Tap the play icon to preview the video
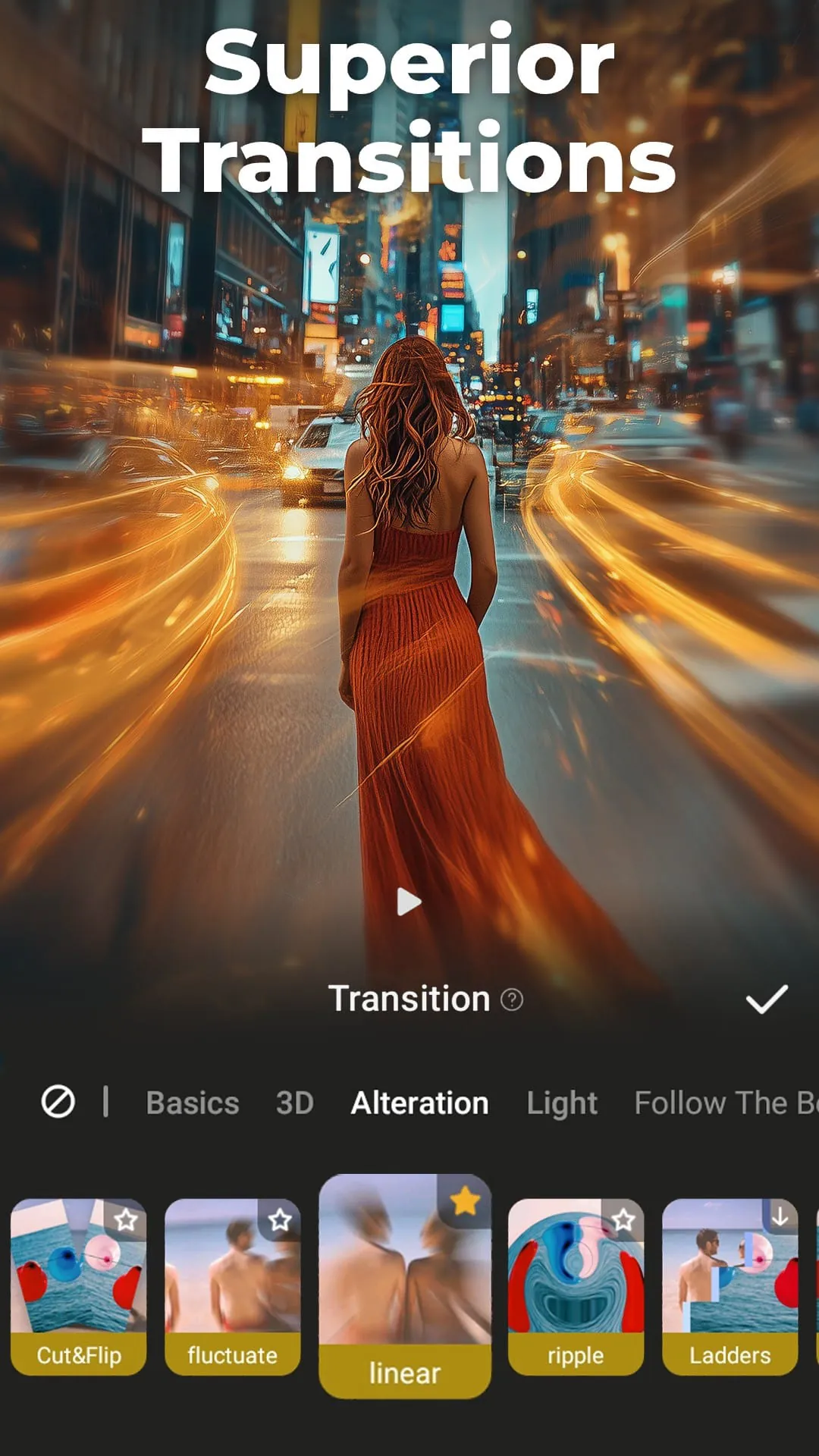This screenshot has height=1456, width=819. [409, 901]
